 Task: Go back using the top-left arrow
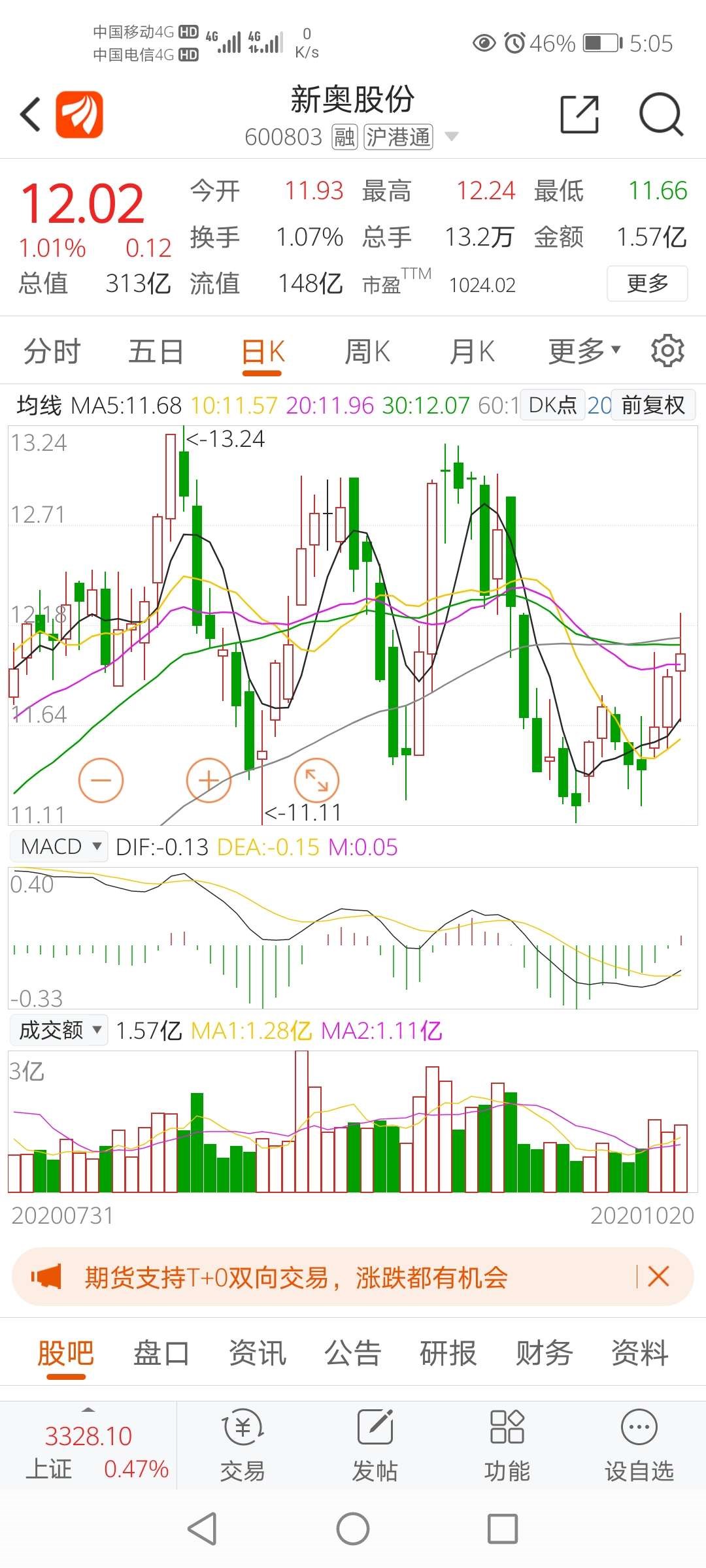point(31,115)
